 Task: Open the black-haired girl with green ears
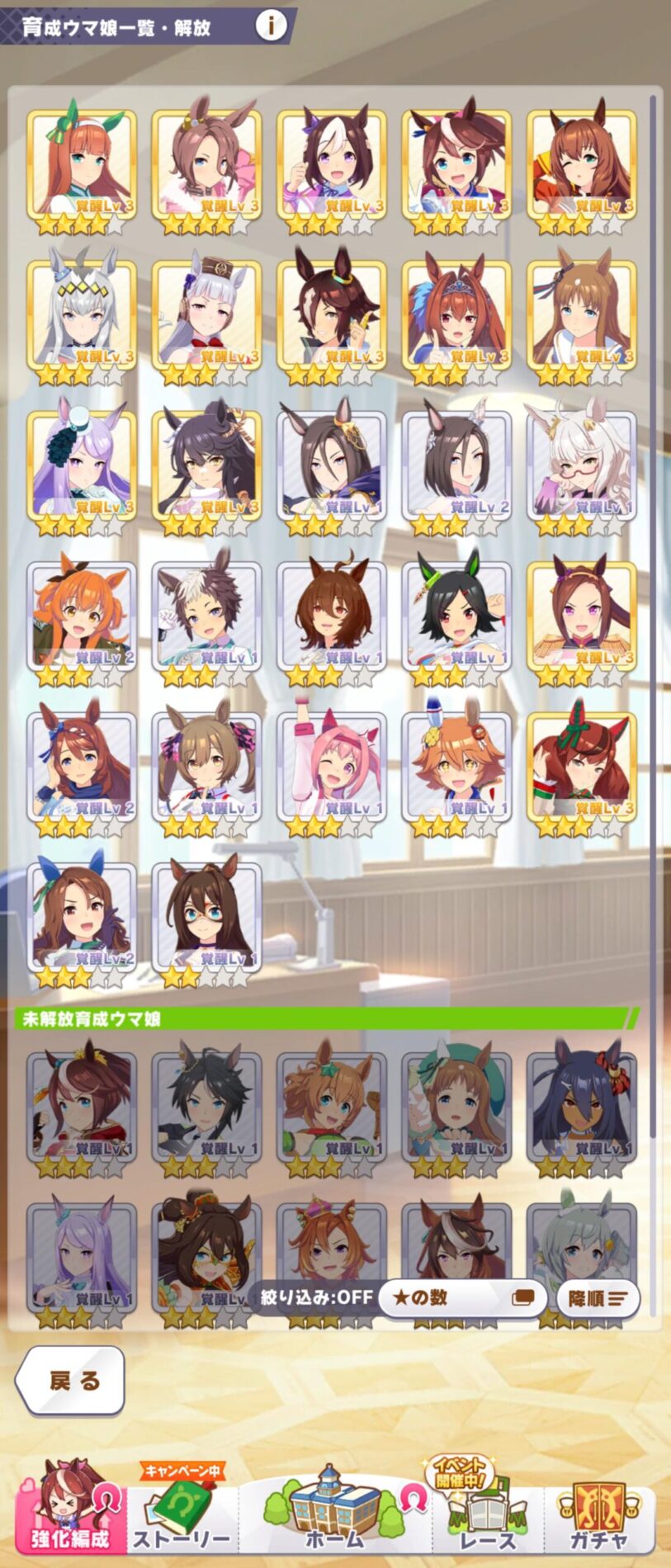pyautogui.click(x=456, y=616)
